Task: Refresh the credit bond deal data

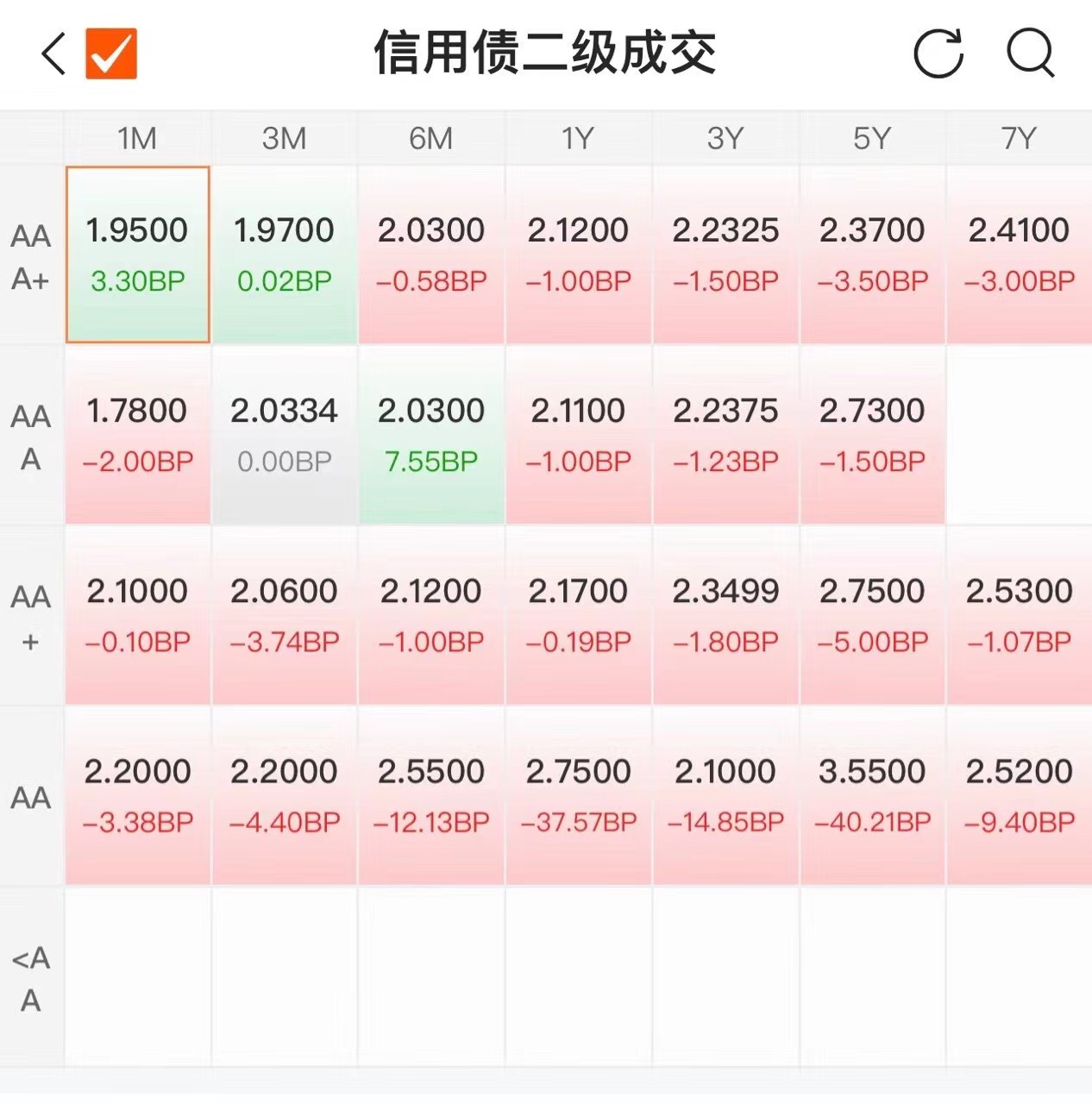Action: click(938, 53)
